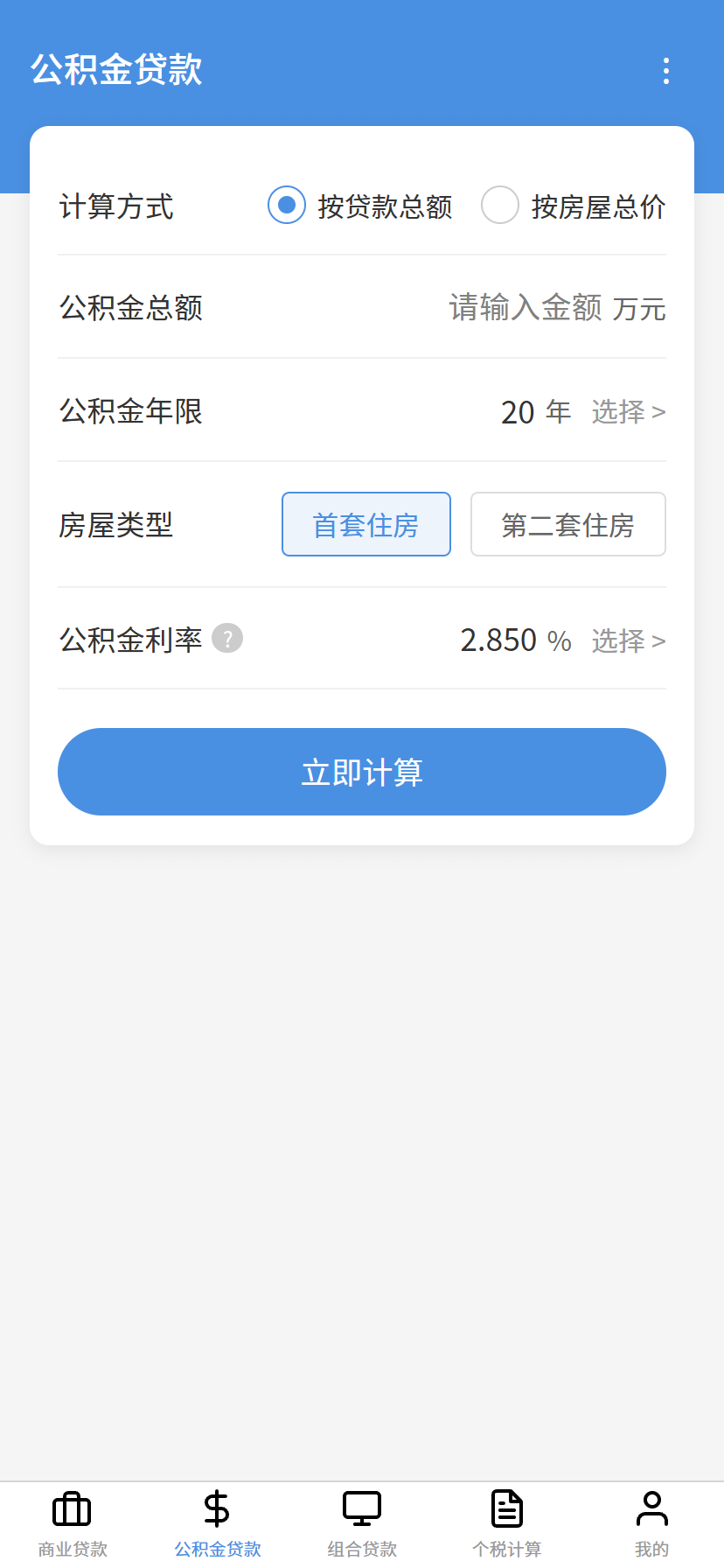Screen dimensions: 724x1568
Task: Open the 个税计算 document icon
Action: [x=506, y=1507]
